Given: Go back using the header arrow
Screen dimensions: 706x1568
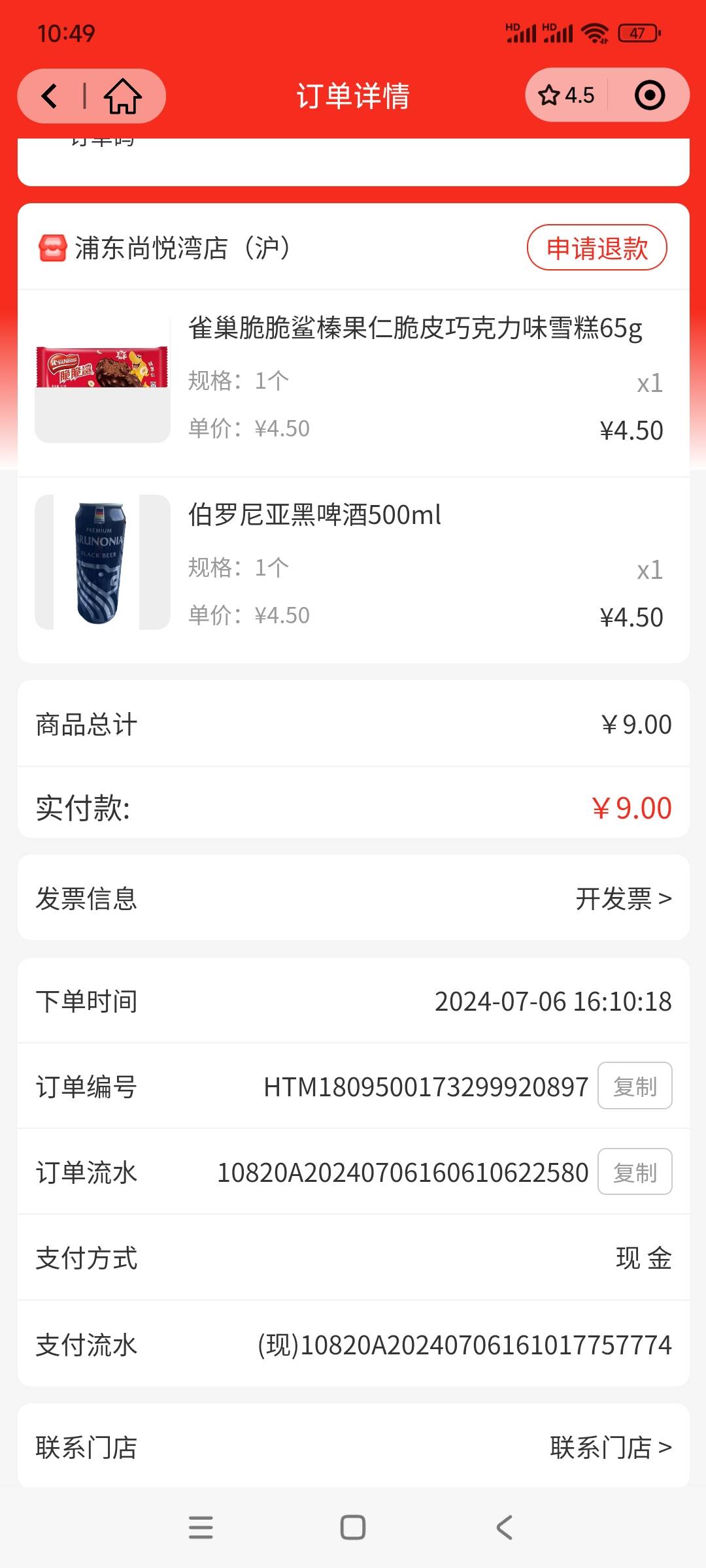Looking at the screenshot, I should click(50, 96).
